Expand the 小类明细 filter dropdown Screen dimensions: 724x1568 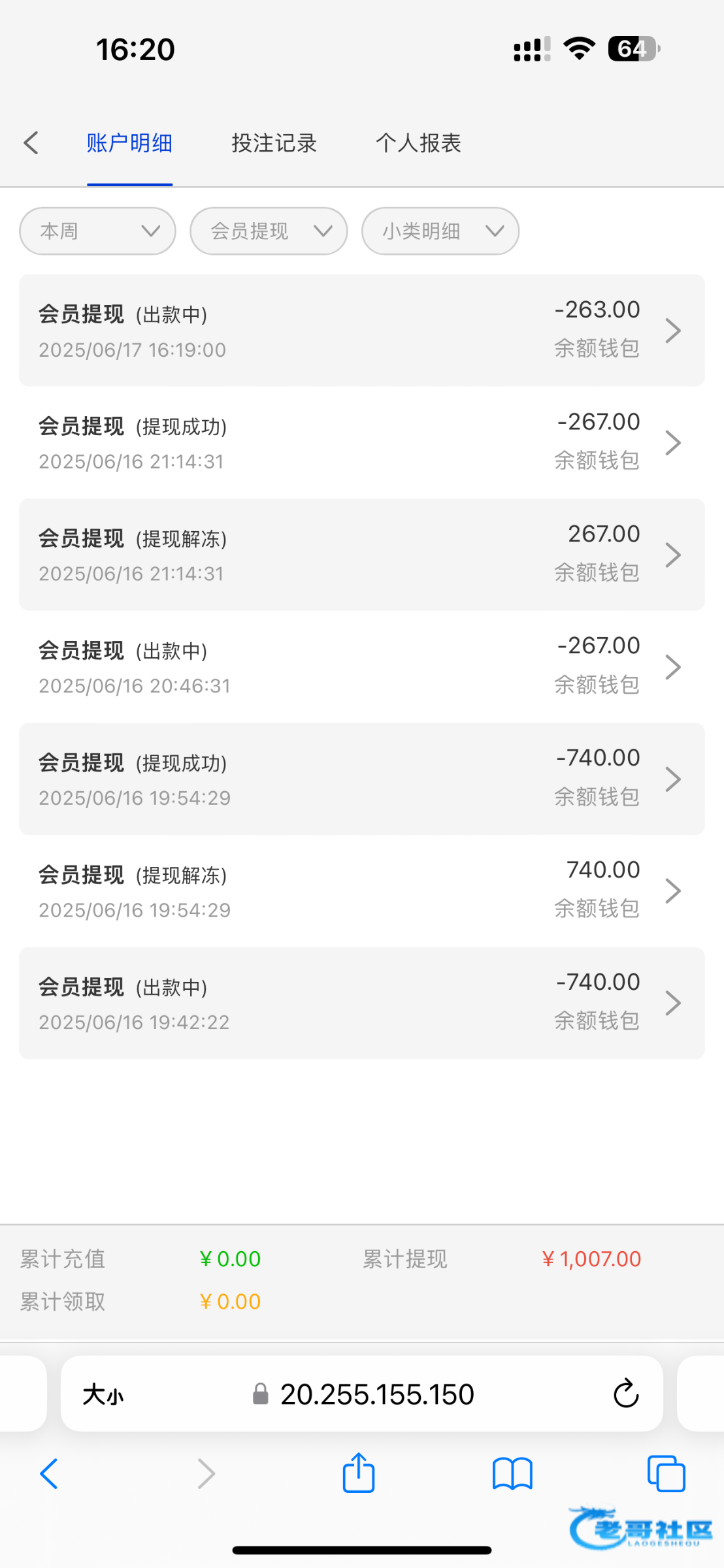[x=440, y=231]
